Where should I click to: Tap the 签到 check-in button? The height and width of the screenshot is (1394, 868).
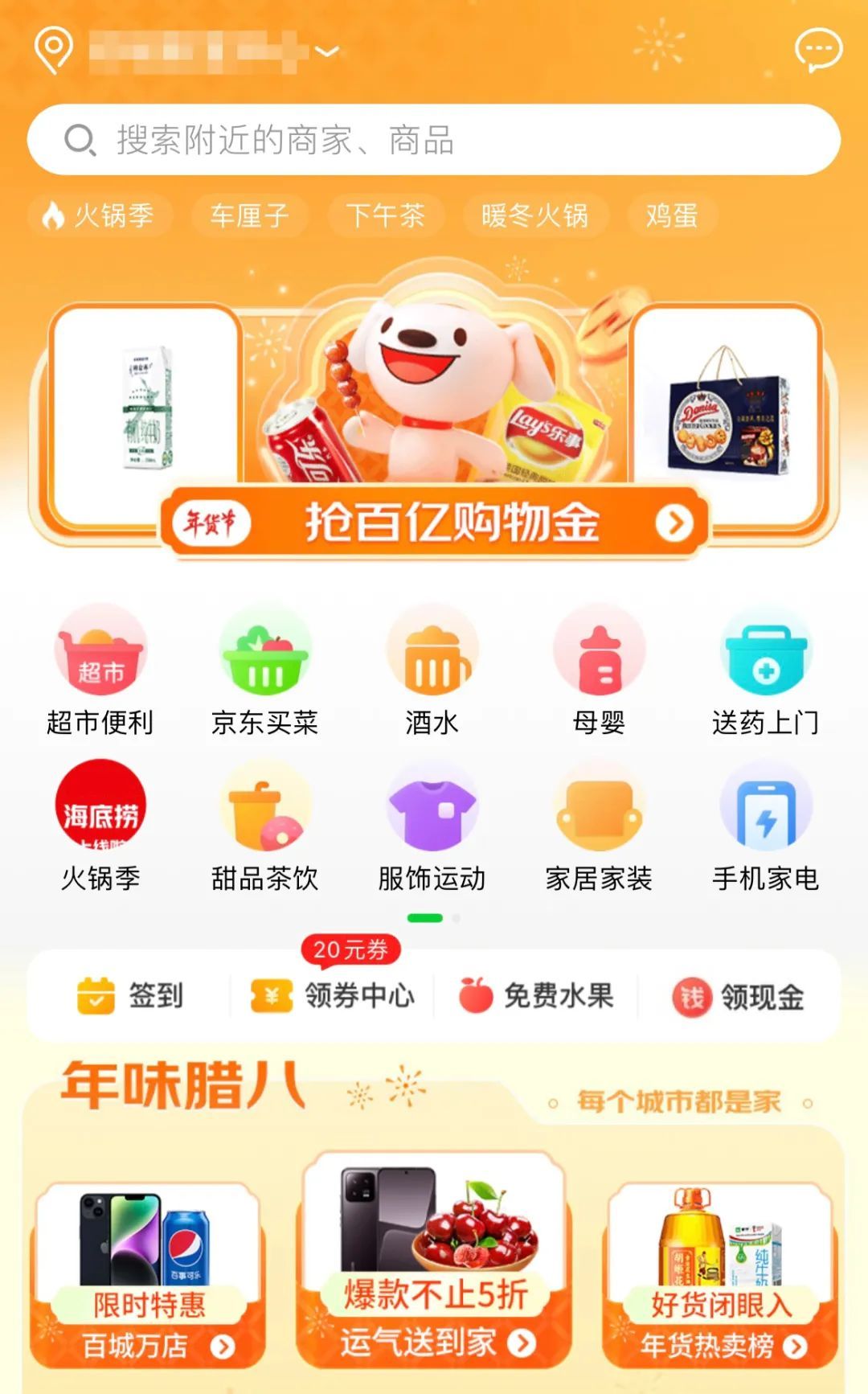tap(133, 996)
